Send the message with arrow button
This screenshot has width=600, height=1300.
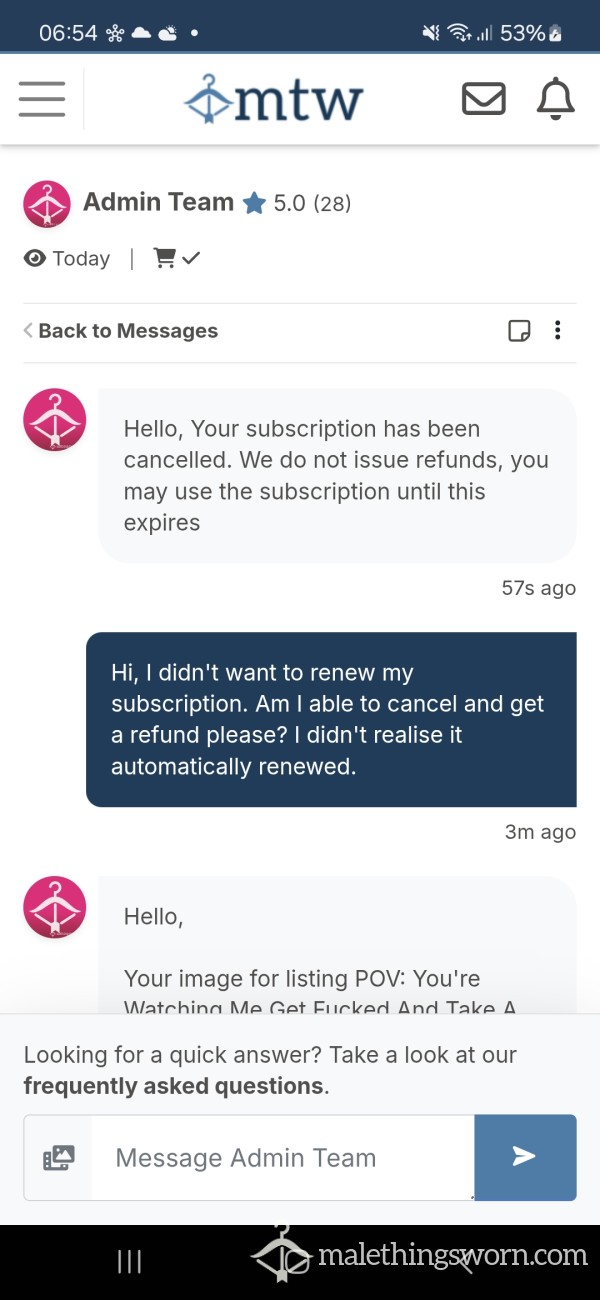[525, 1158]
